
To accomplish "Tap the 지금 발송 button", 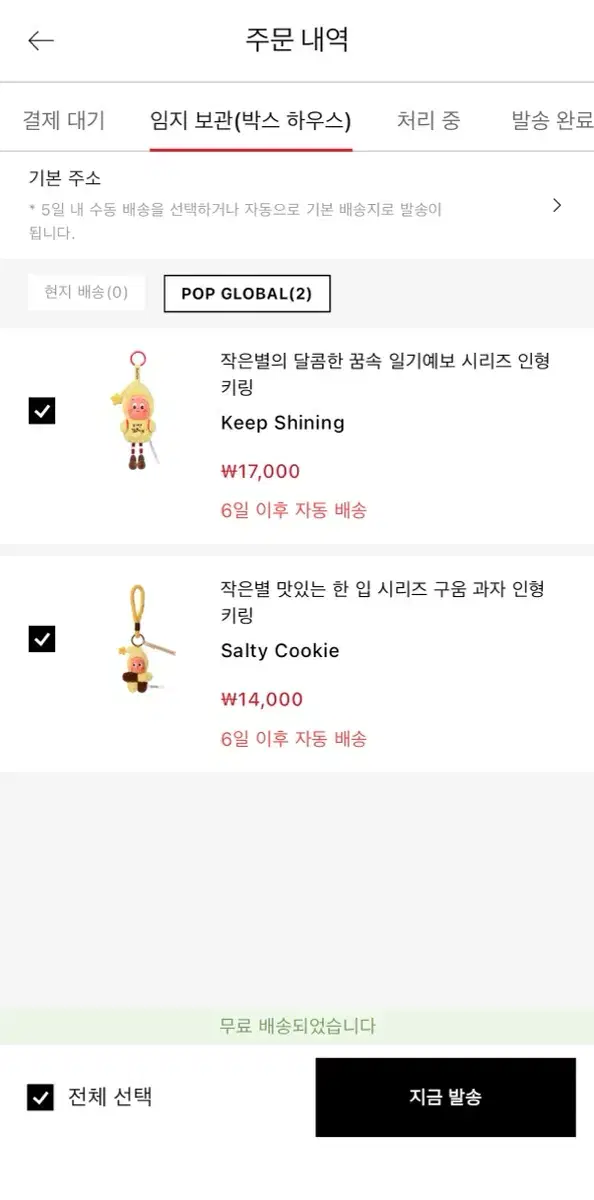I will (x=445, y=1097).
